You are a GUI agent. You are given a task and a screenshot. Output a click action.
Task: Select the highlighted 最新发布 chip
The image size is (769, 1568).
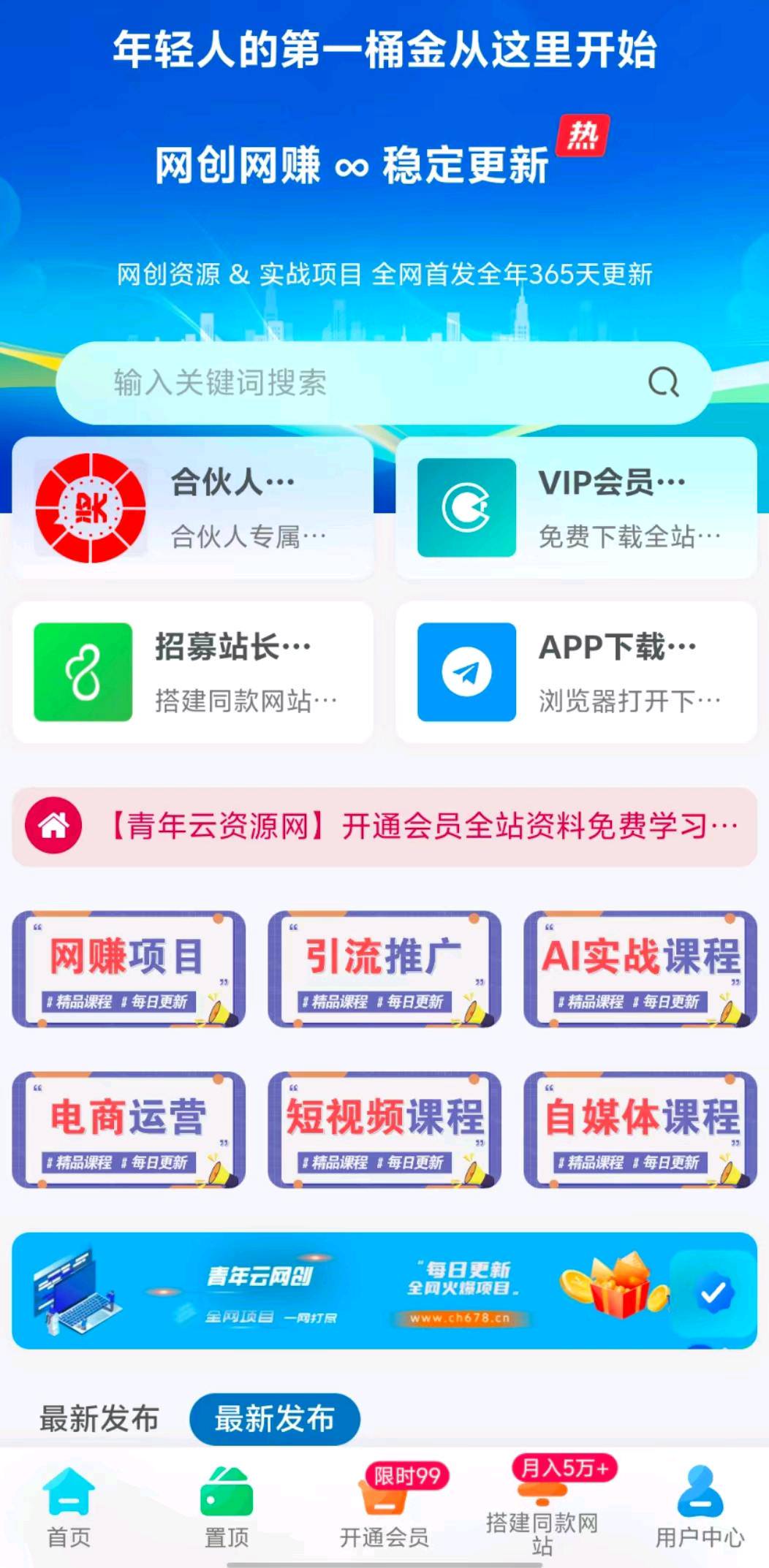(275, 1418)
